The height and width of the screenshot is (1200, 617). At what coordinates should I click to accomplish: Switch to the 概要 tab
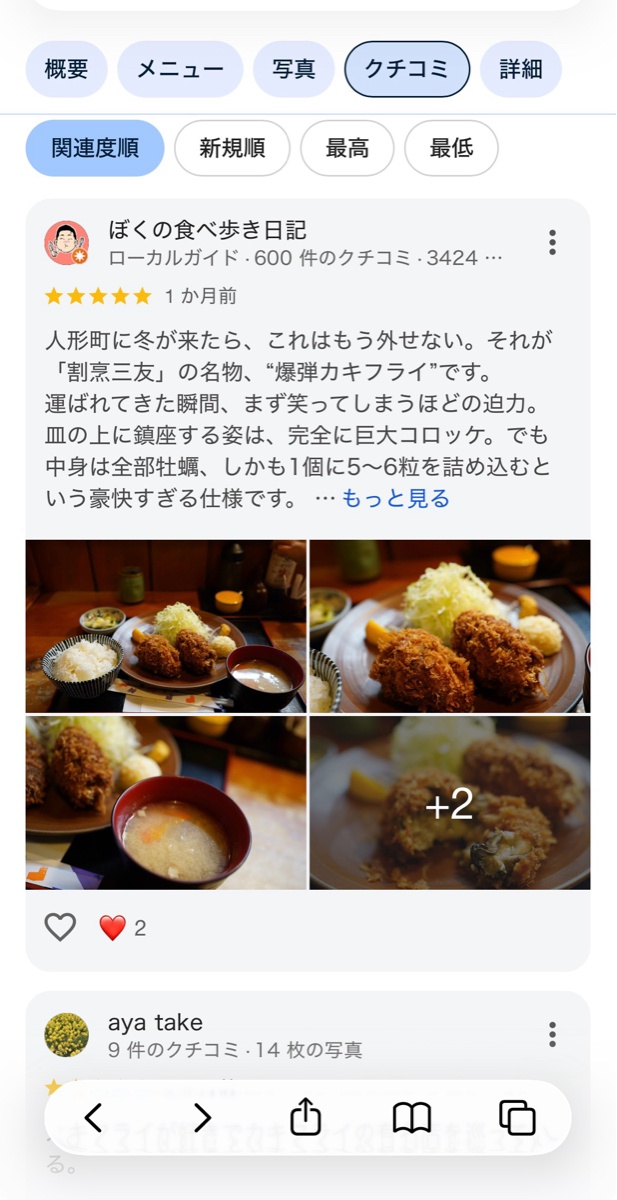[x=66, y=69]
